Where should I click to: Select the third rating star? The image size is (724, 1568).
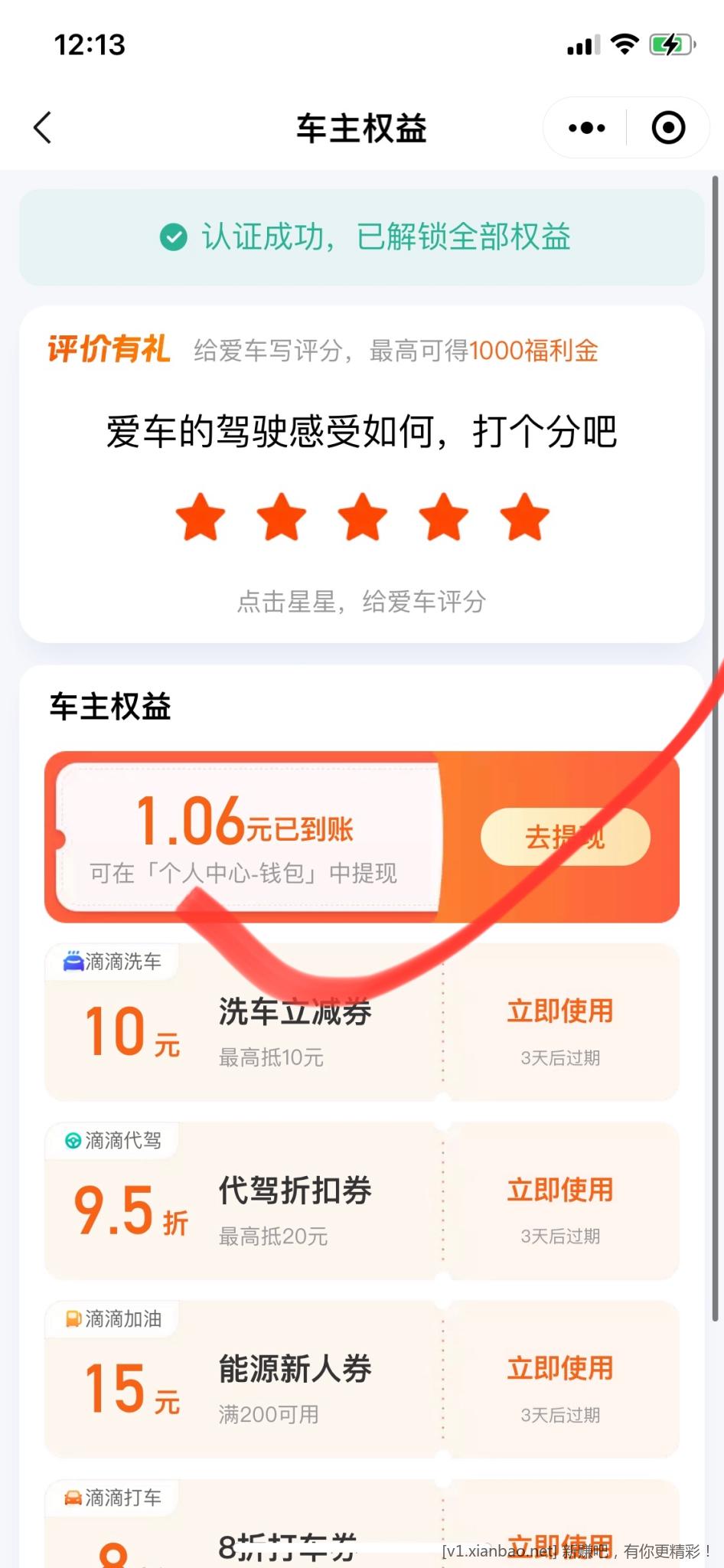362,518
